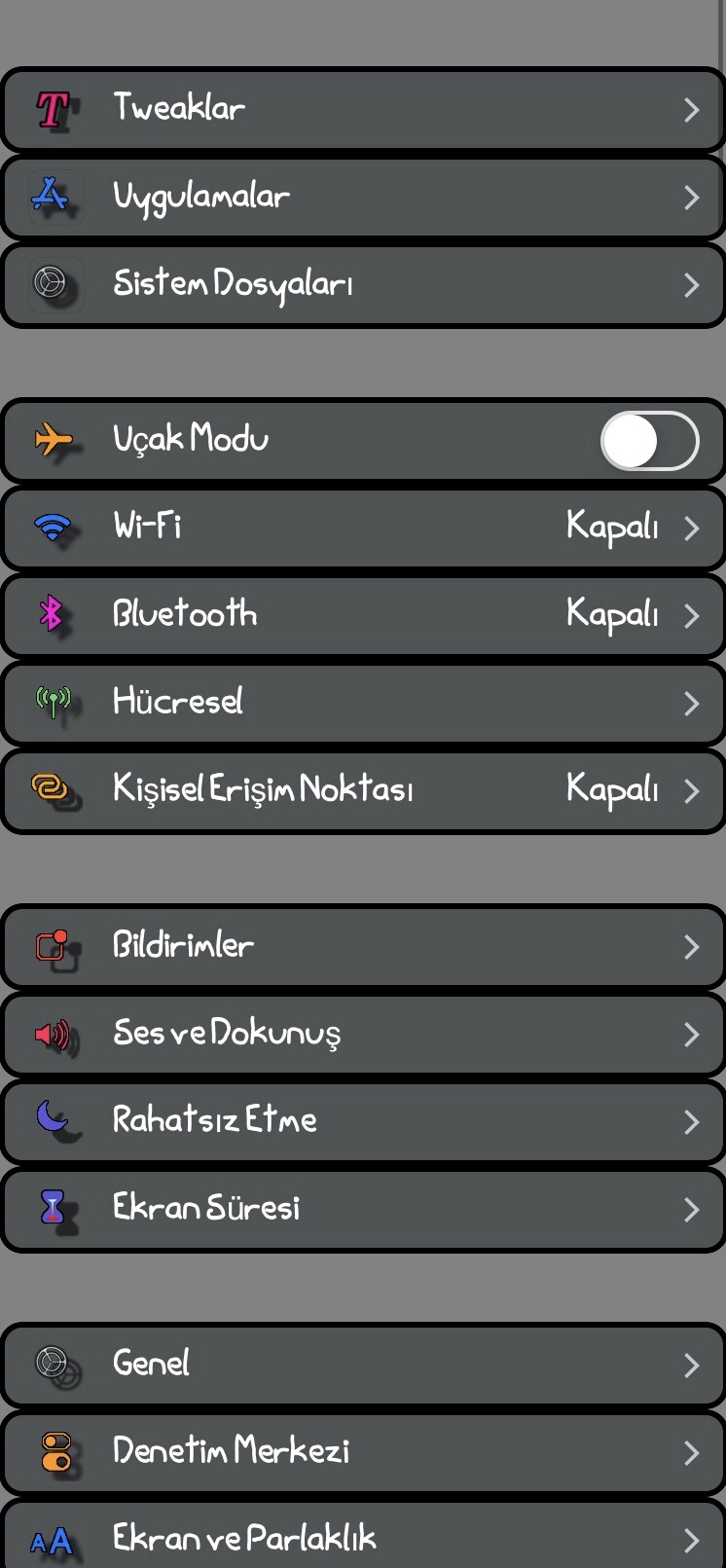Open Rahatsız Etme settings
726x1568 pixels.
coord(362,1121)
